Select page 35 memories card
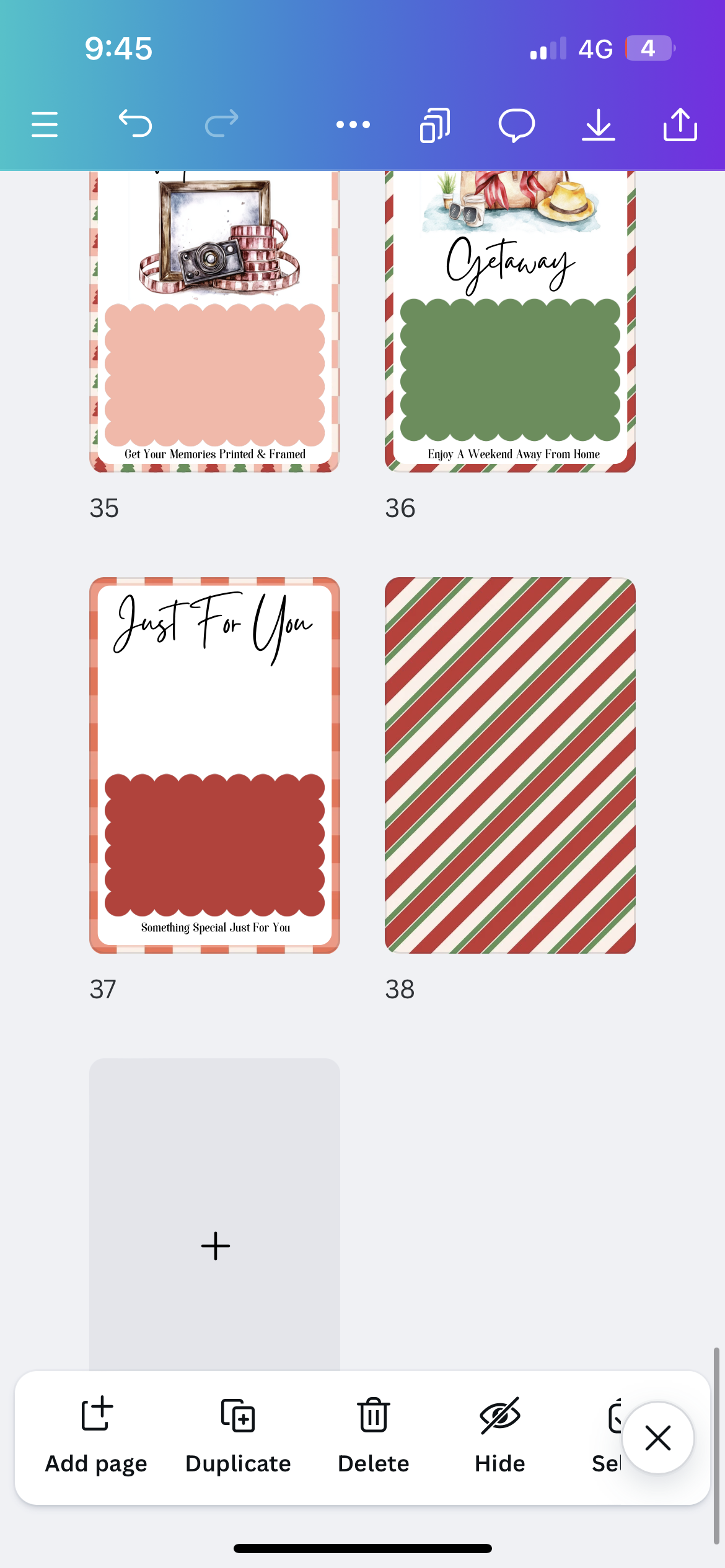 tap(214, 322)
